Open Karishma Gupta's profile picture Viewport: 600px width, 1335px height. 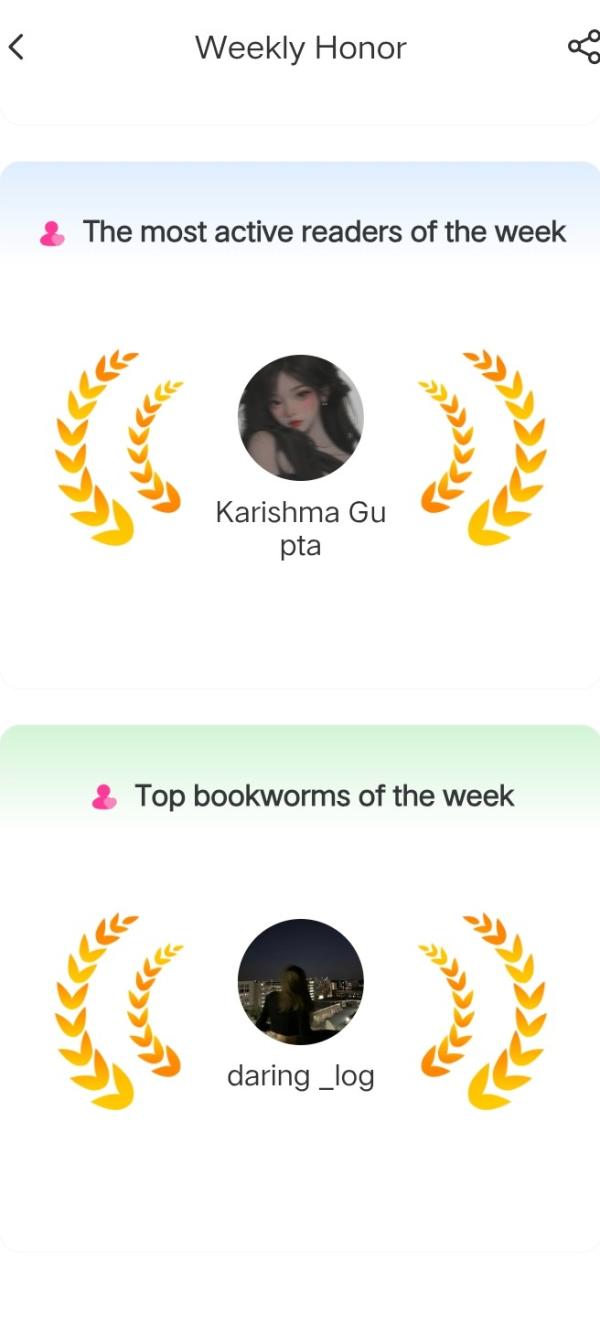click(x=300, y=418)
